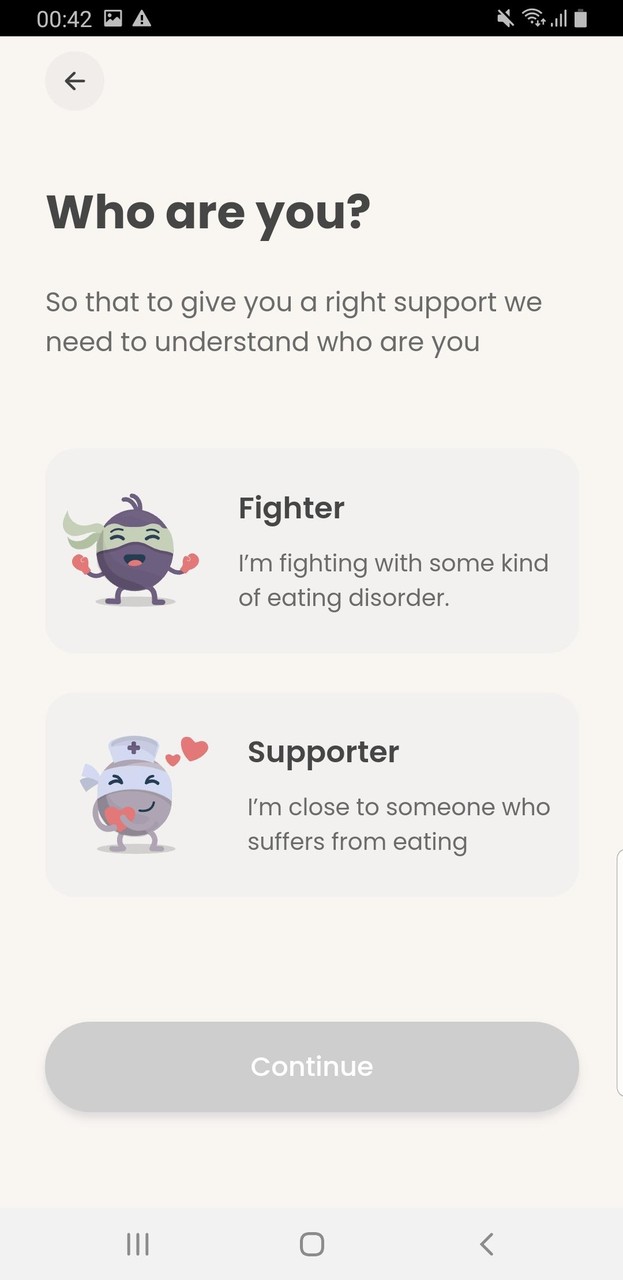Open recent apps from navigation bar
Image resolution: width=623 pixels, height=1280 pixels.
[138, 1243]
